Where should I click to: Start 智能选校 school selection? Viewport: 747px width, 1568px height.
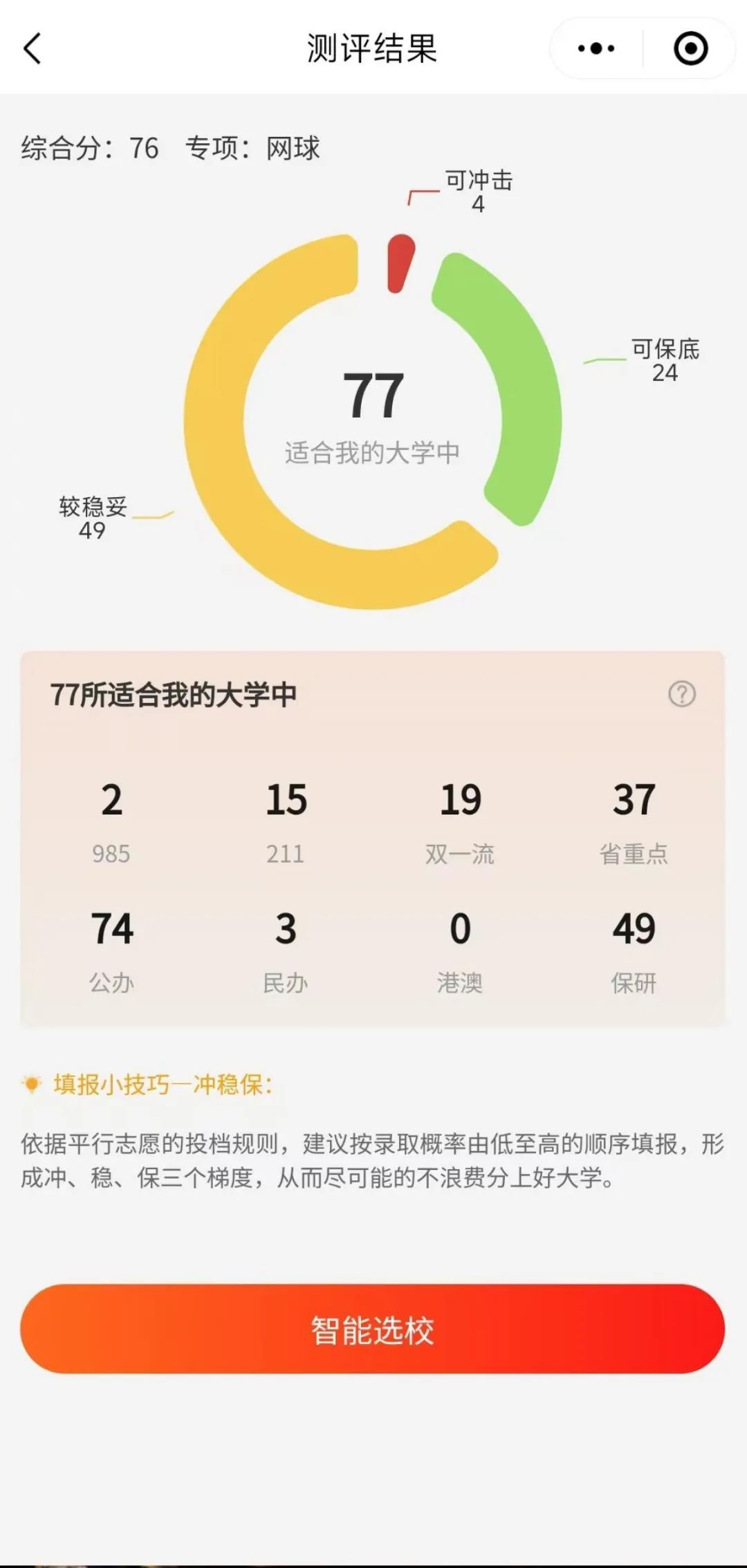[373, 1329]
